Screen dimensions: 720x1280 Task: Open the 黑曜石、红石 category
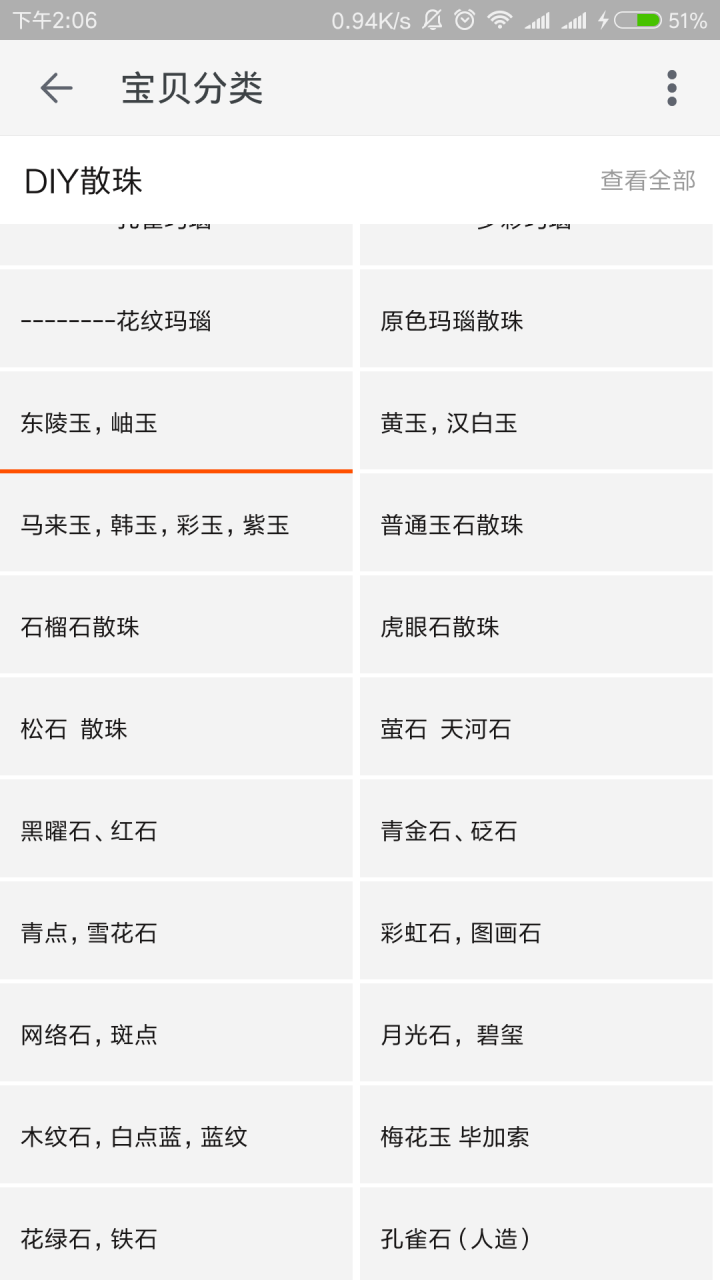176,831
